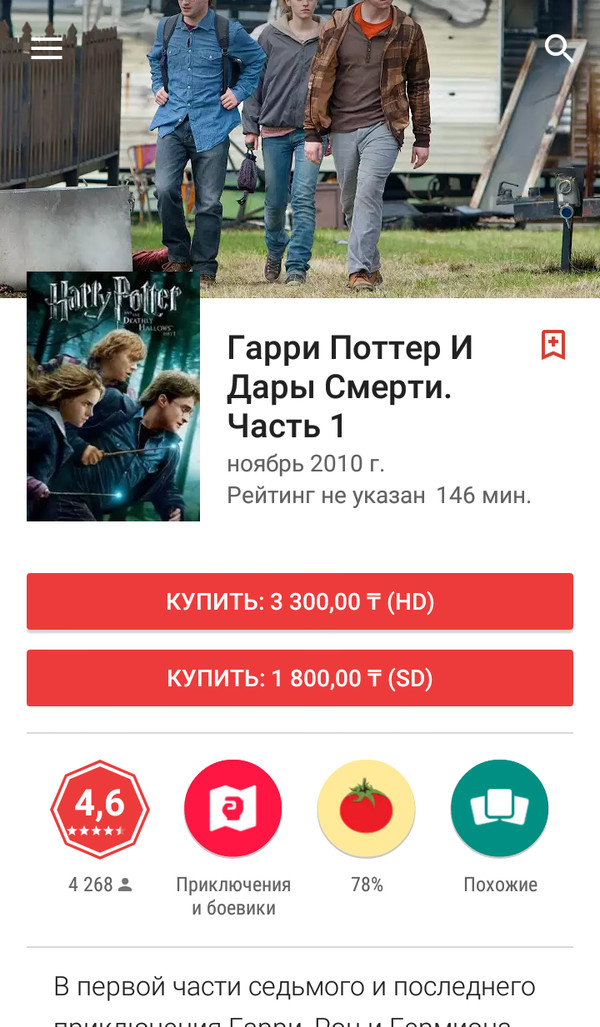Open the Harry Potter poster thumbnail

pyautogui.click(x=113, y=396)
